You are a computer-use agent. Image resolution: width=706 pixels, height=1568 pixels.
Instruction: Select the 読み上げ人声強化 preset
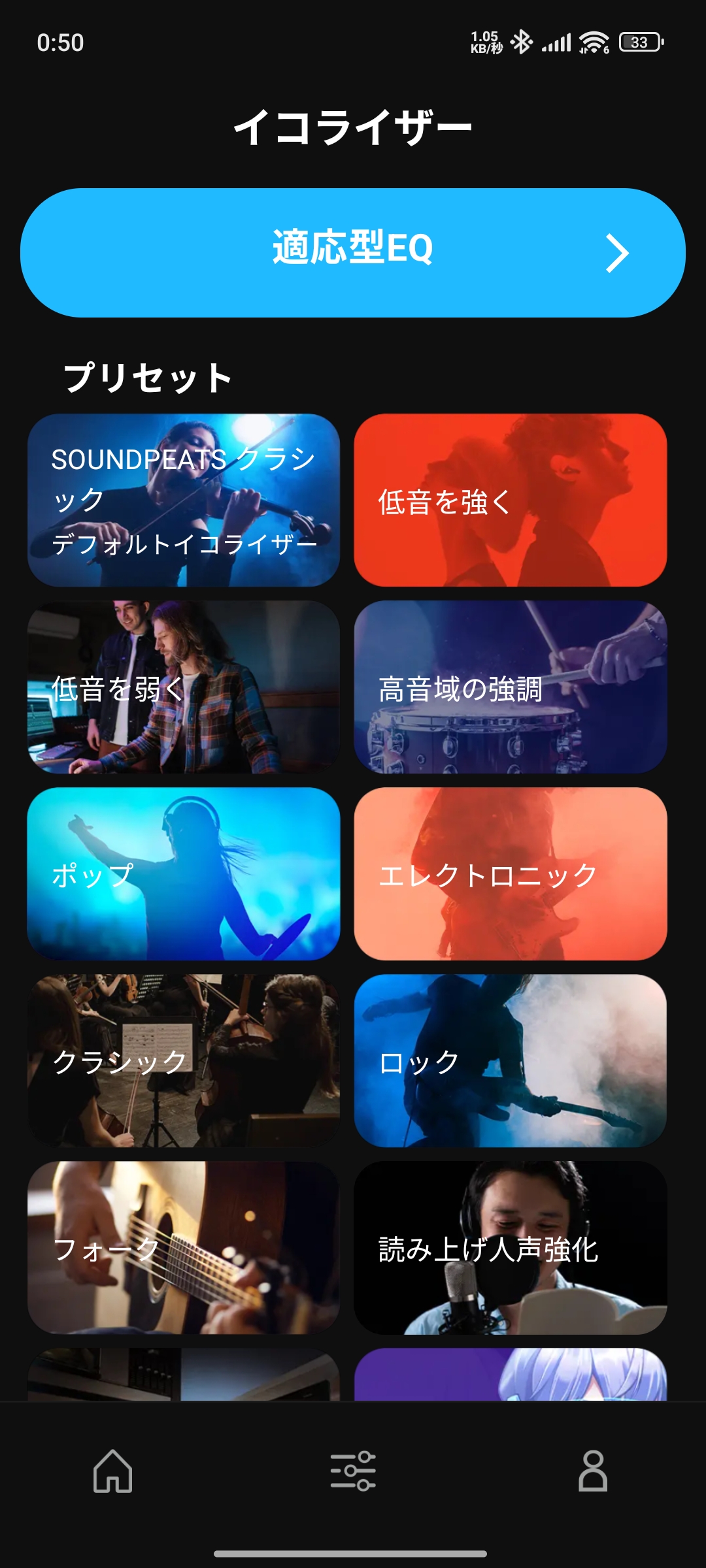coord(510,1247)
